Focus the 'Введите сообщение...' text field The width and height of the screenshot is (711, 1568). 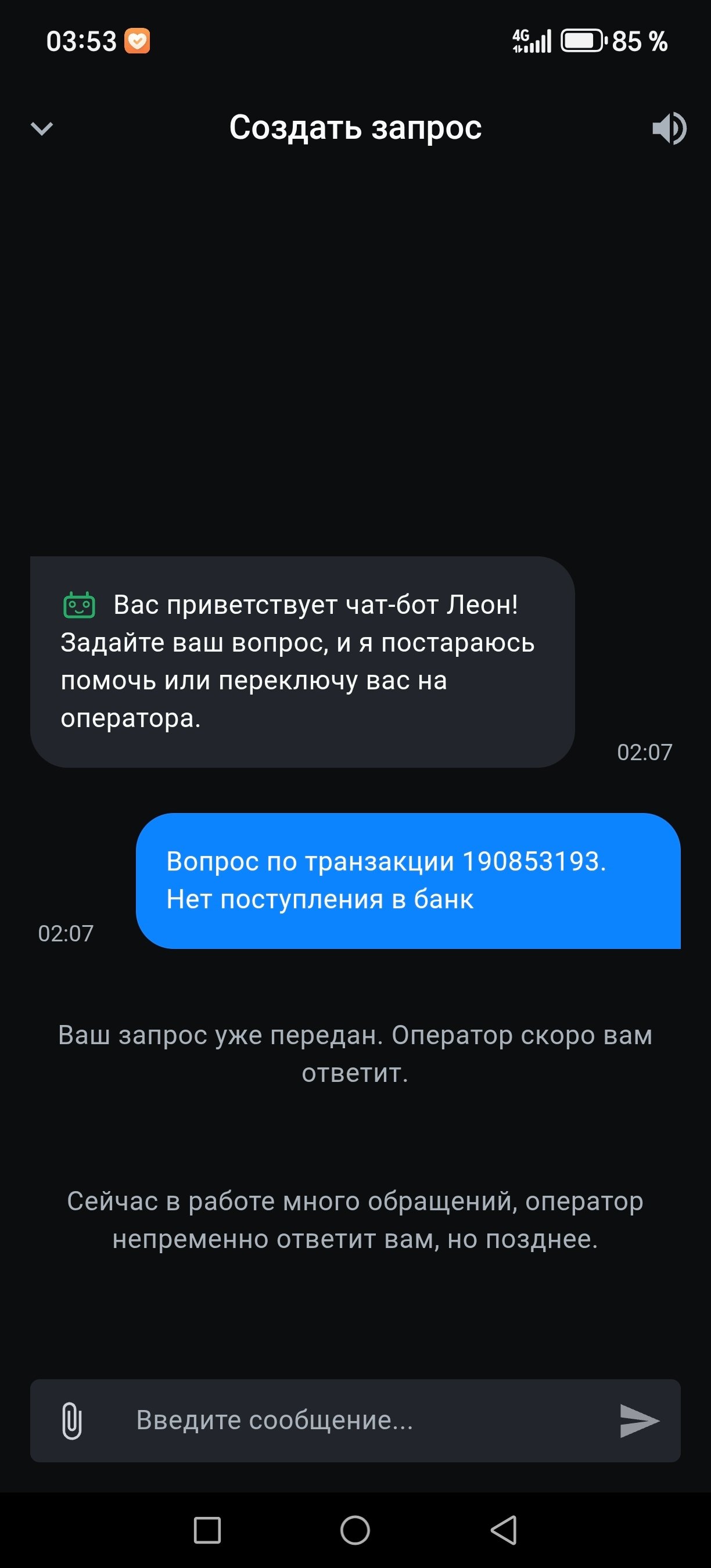tap(353, 1420)
